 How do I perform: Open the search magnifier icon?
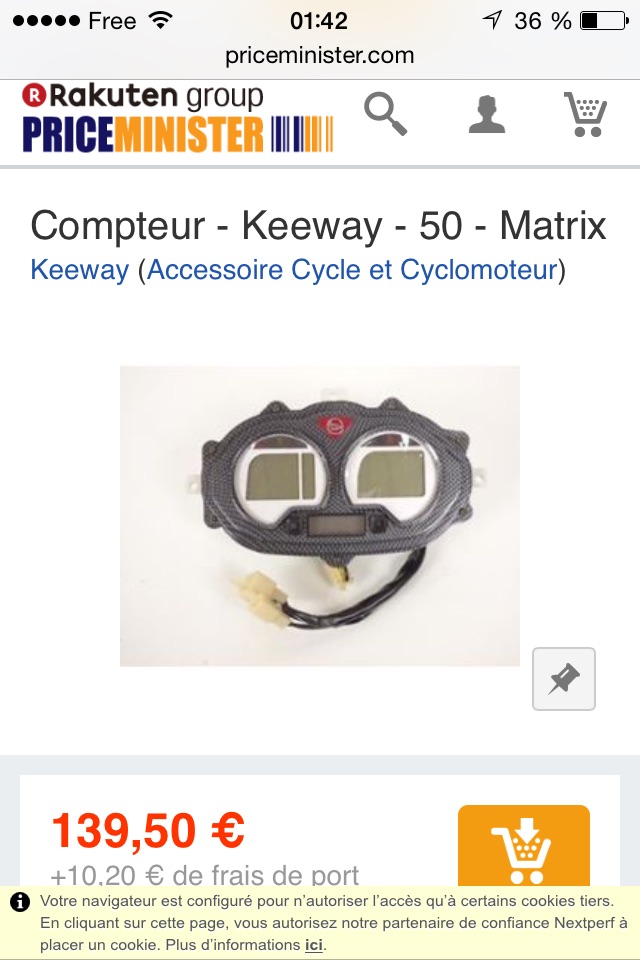385,114
